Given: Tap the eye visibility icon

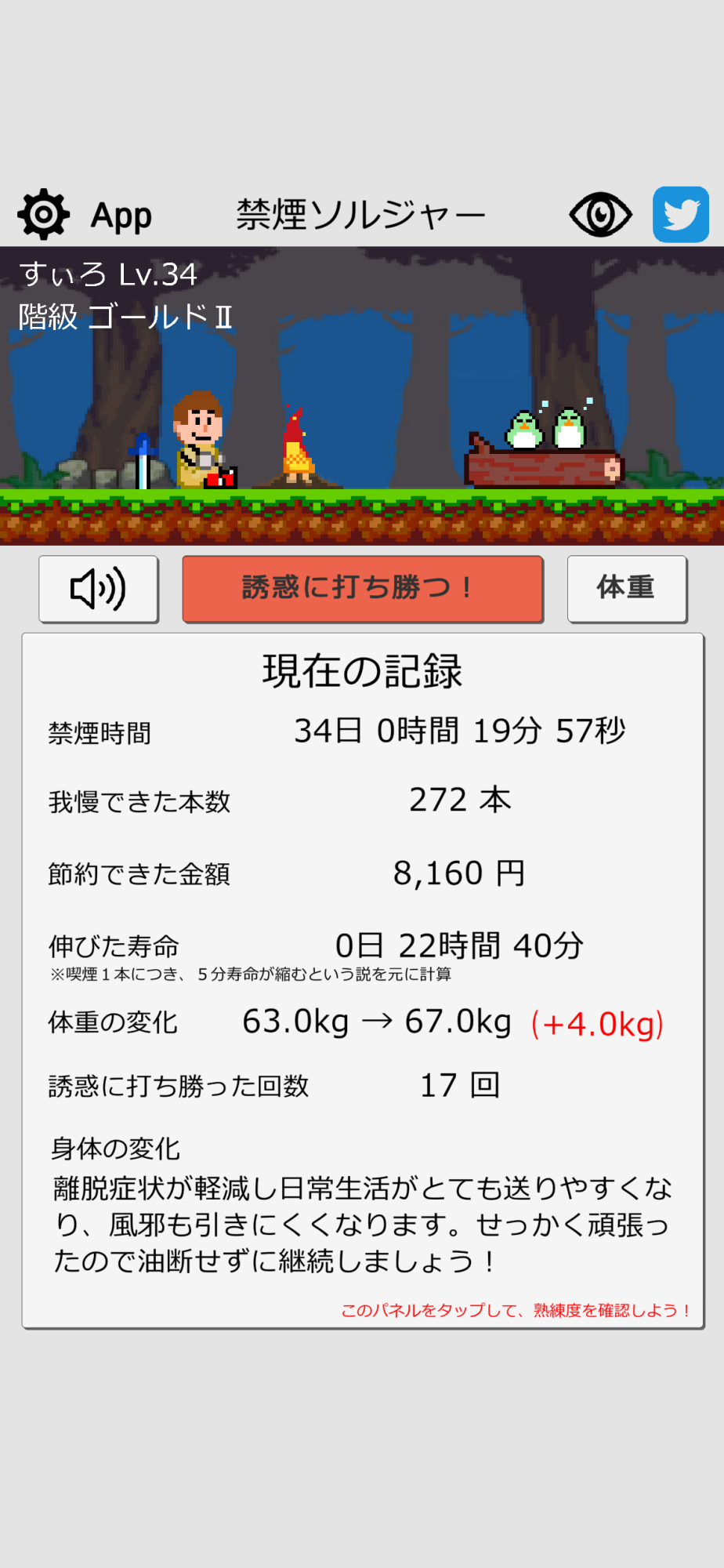Looking at the screenshot, I should pos(600,214).
